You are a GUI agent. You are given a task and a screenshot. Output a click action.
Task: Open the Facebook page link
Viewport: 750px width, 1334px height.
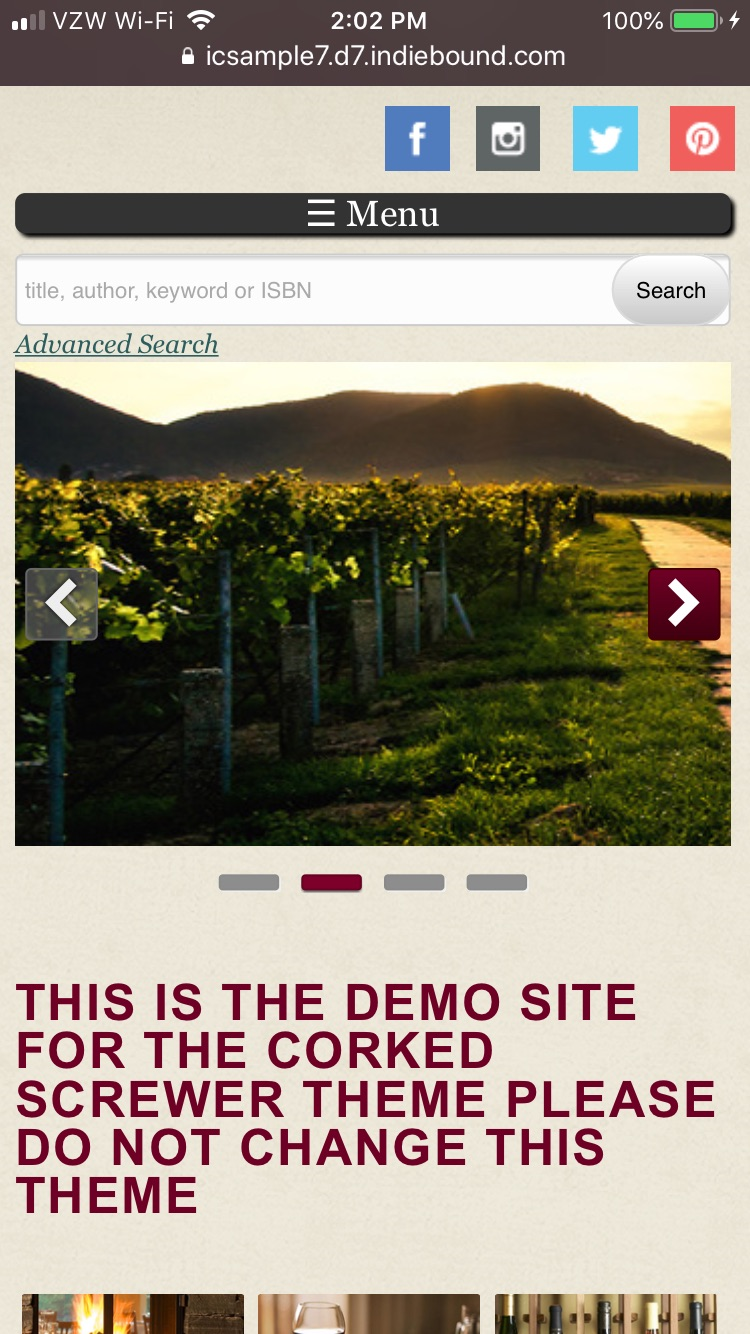click(x=417, y=139)
